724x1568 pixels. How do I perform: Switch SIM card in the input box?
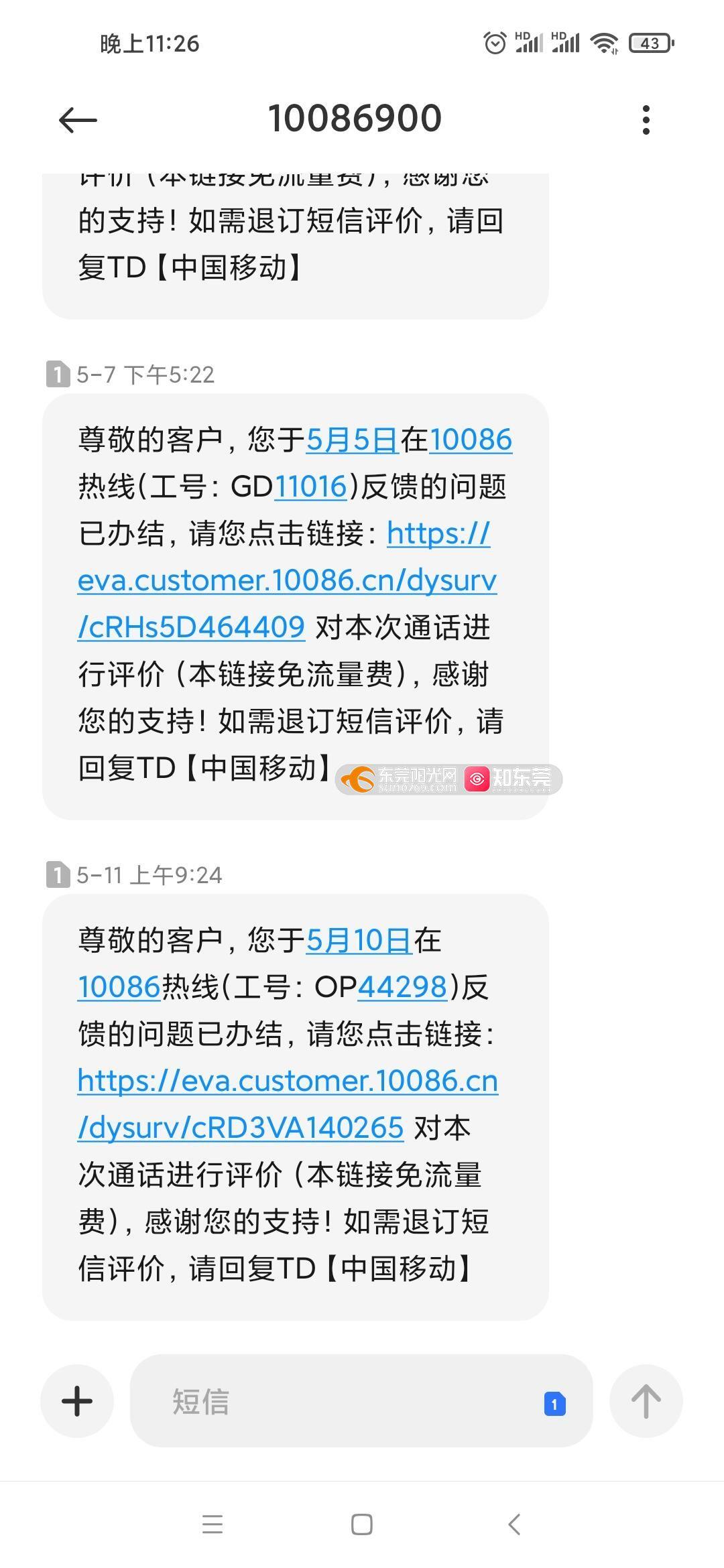[554, 1403]
